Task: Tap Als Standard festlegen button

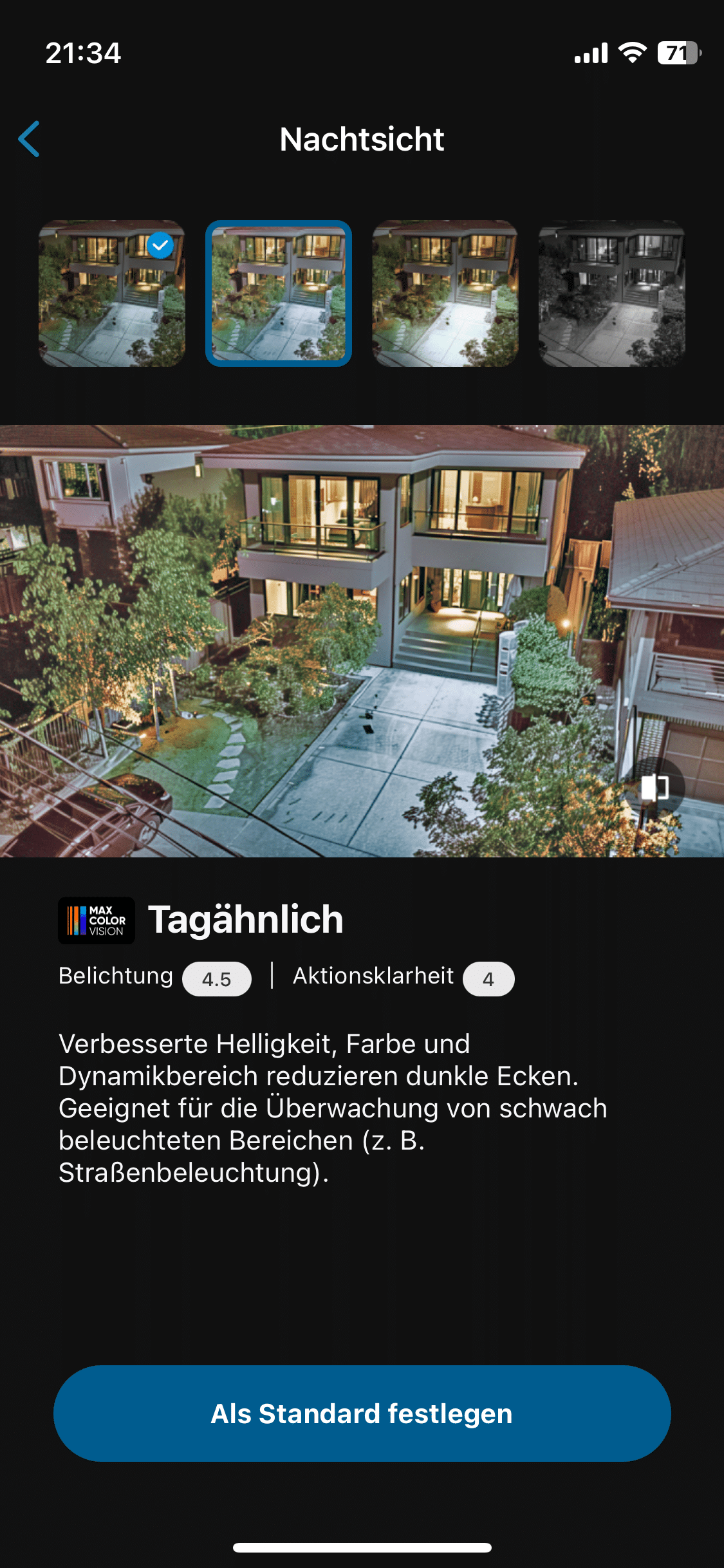Action: [x=362, y=1414]
